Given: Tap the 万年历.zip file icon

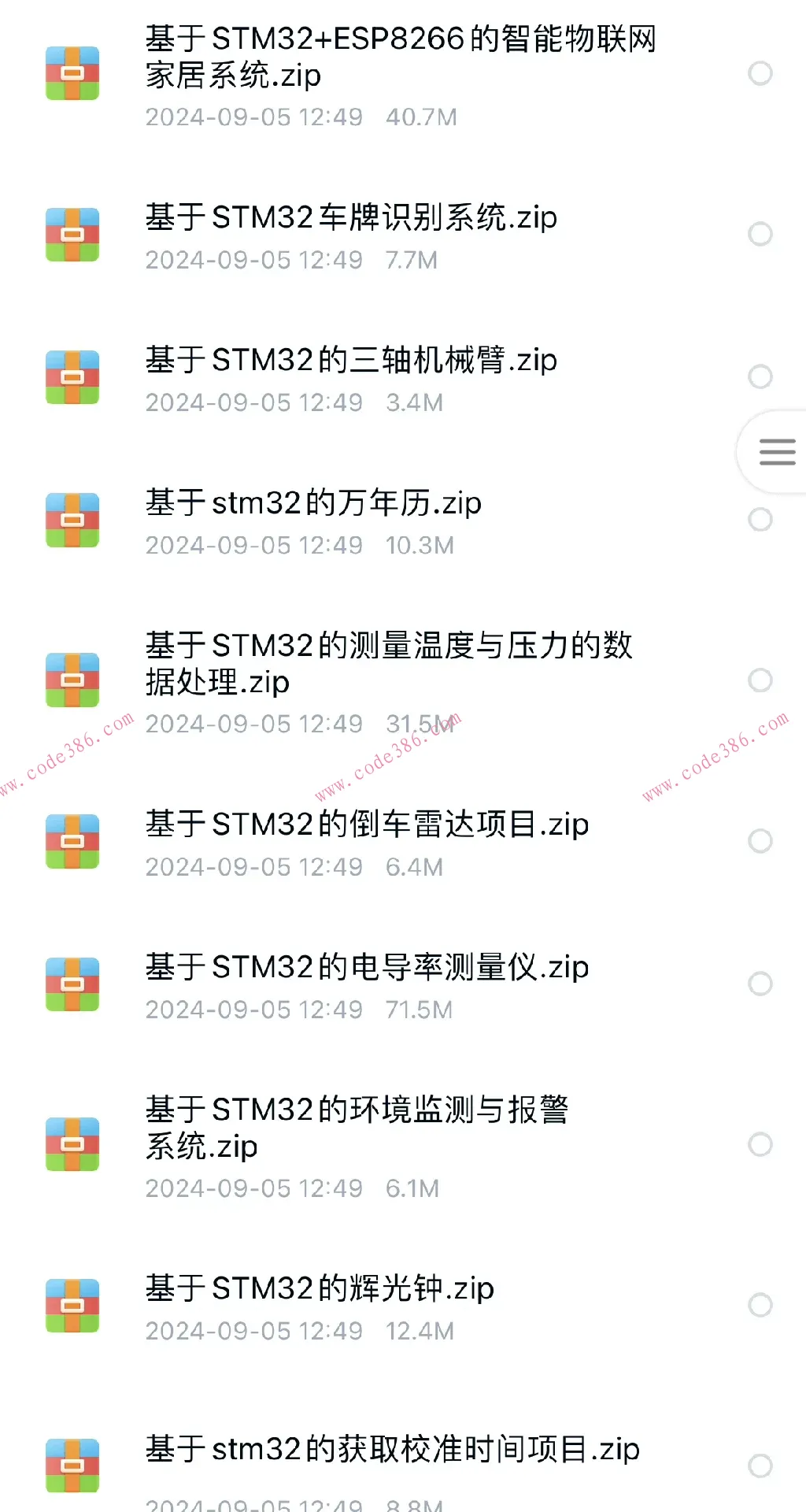Looking at the screenshot, I should click(x=72, y=520).
